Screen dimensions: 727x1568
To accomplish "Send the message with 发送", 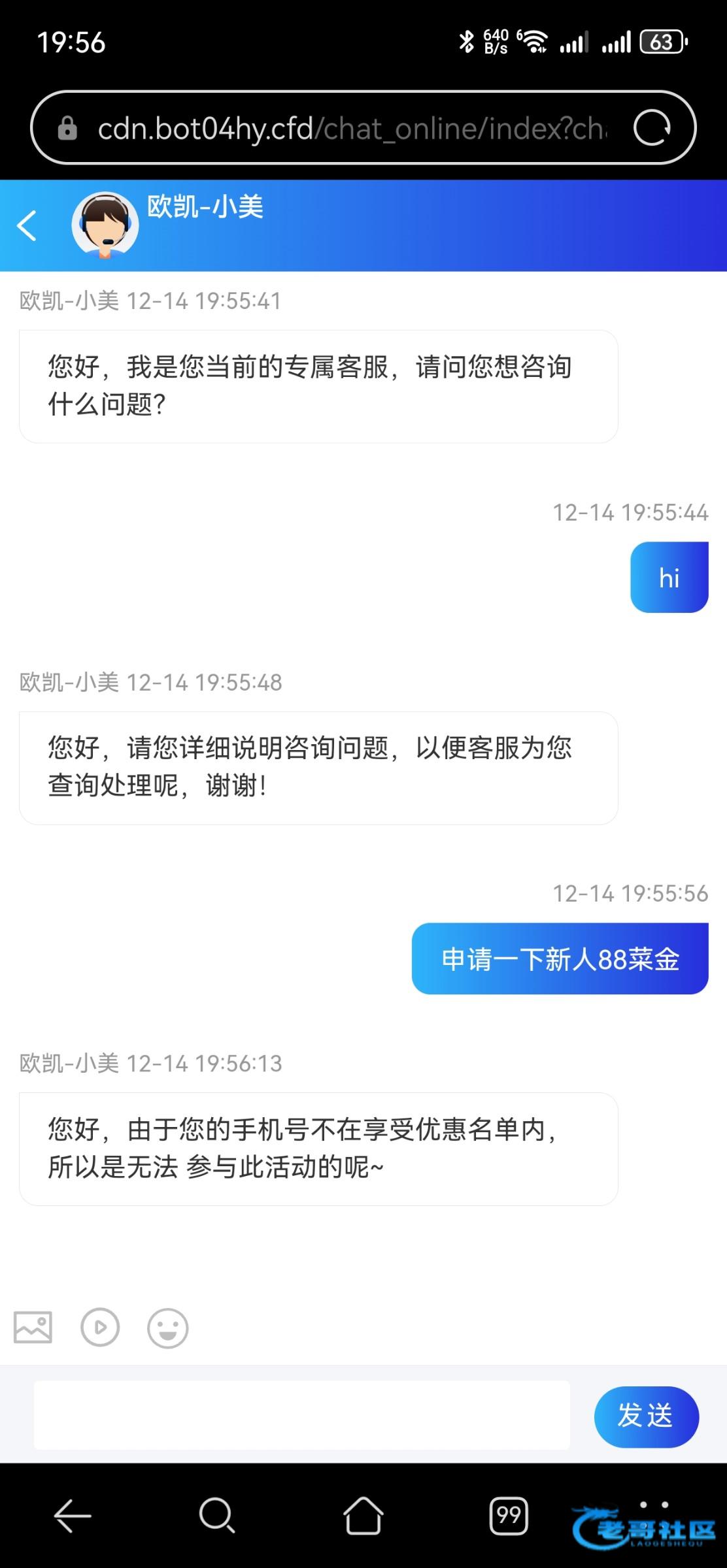I will coord(646,1416).
